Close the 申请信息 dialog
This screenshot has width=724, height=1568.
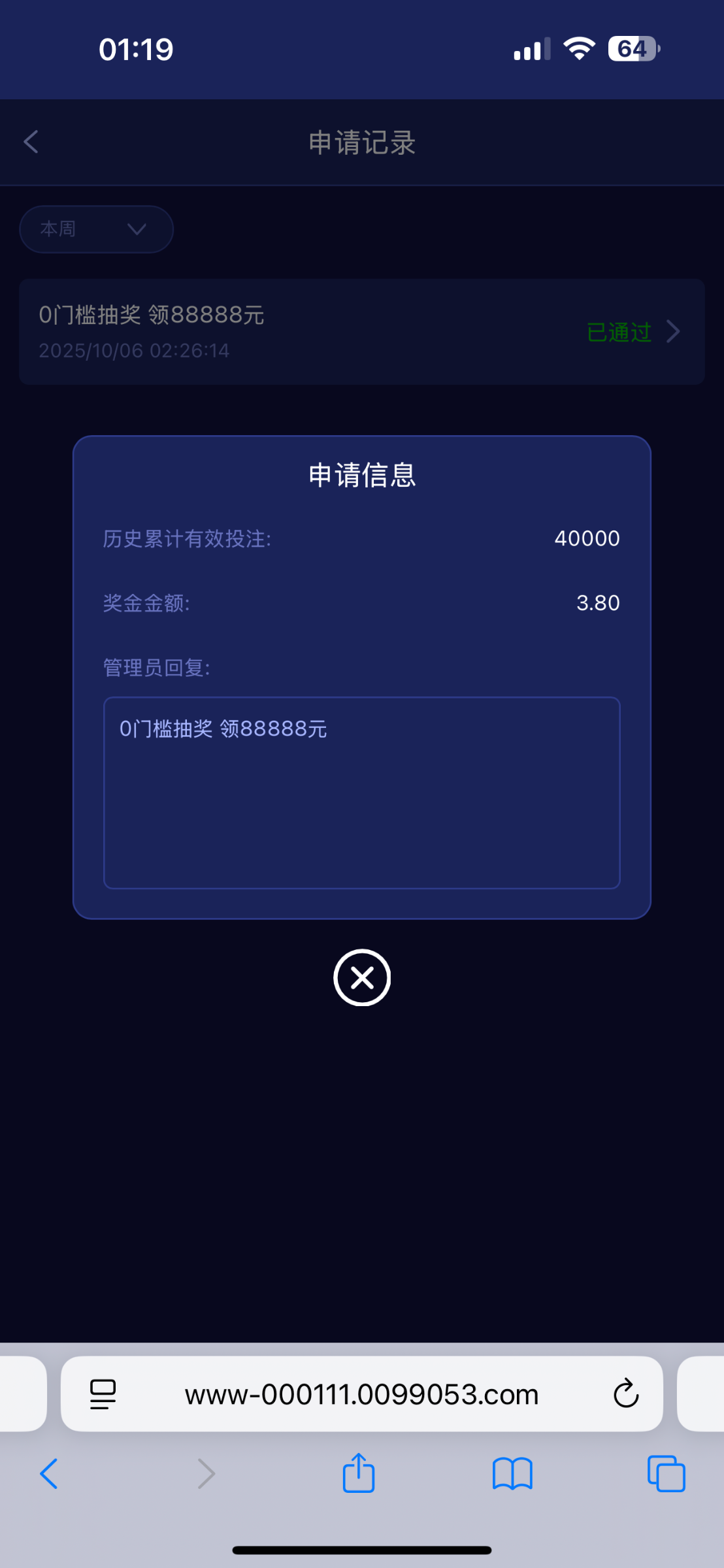pyautogui.click(x=362, y=977)
